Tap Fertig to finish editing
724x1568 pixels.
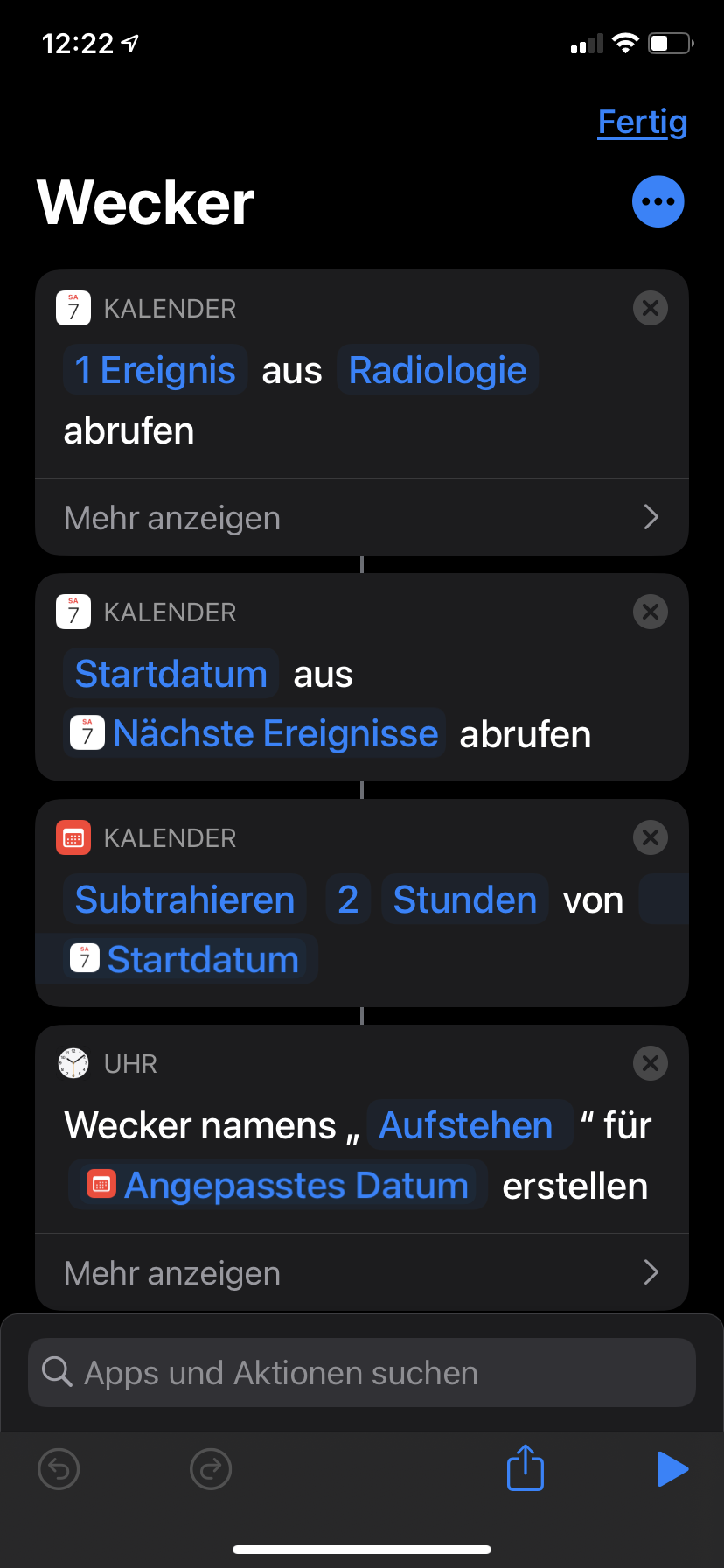pos(642,122)
